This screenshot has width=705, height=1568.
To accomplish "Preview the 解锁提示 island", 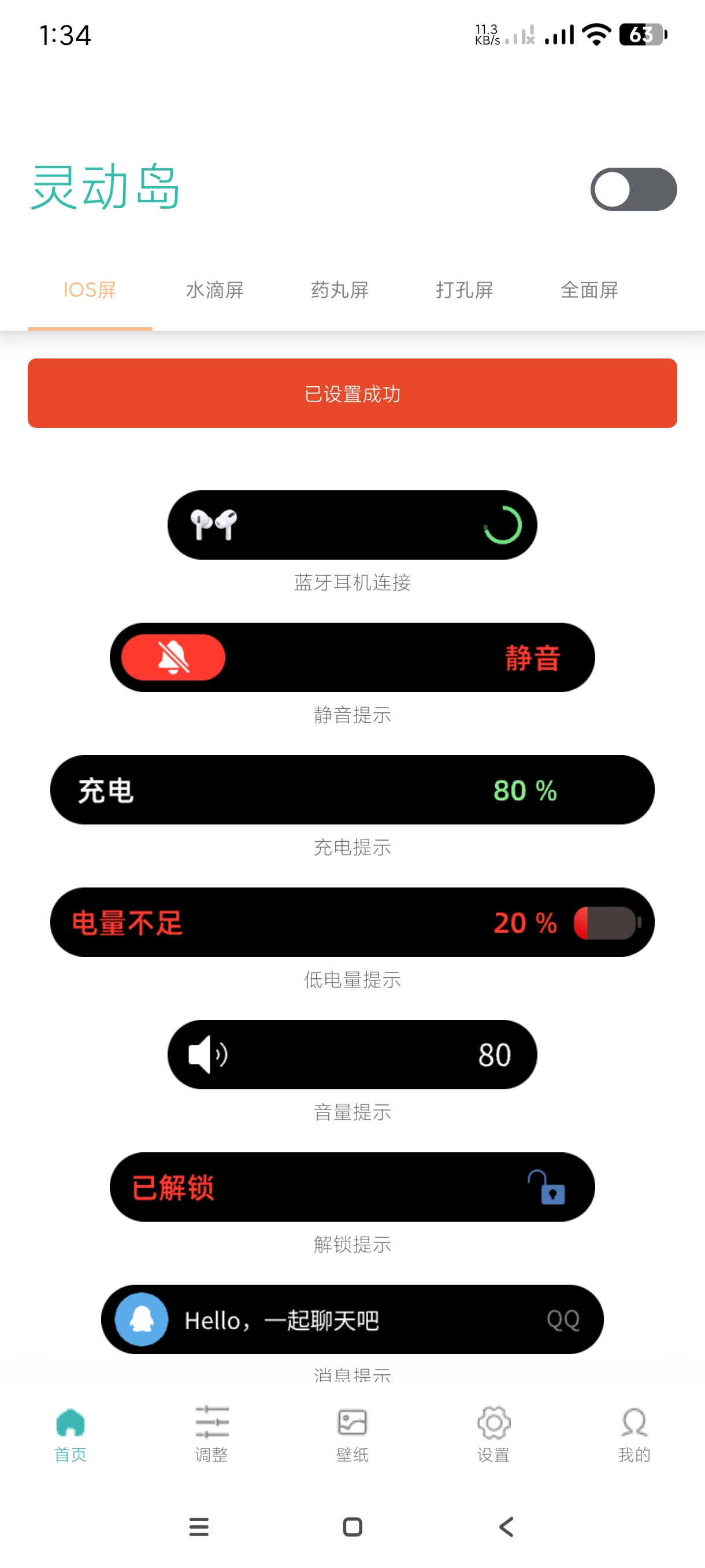I will tap(352, 1187).
